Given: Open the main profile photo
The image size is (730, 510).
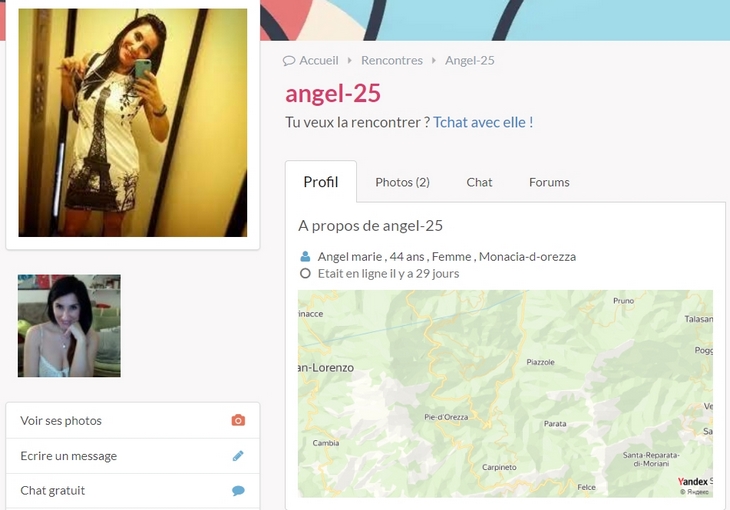Looking at the screenshot, I should click(132, 122).
